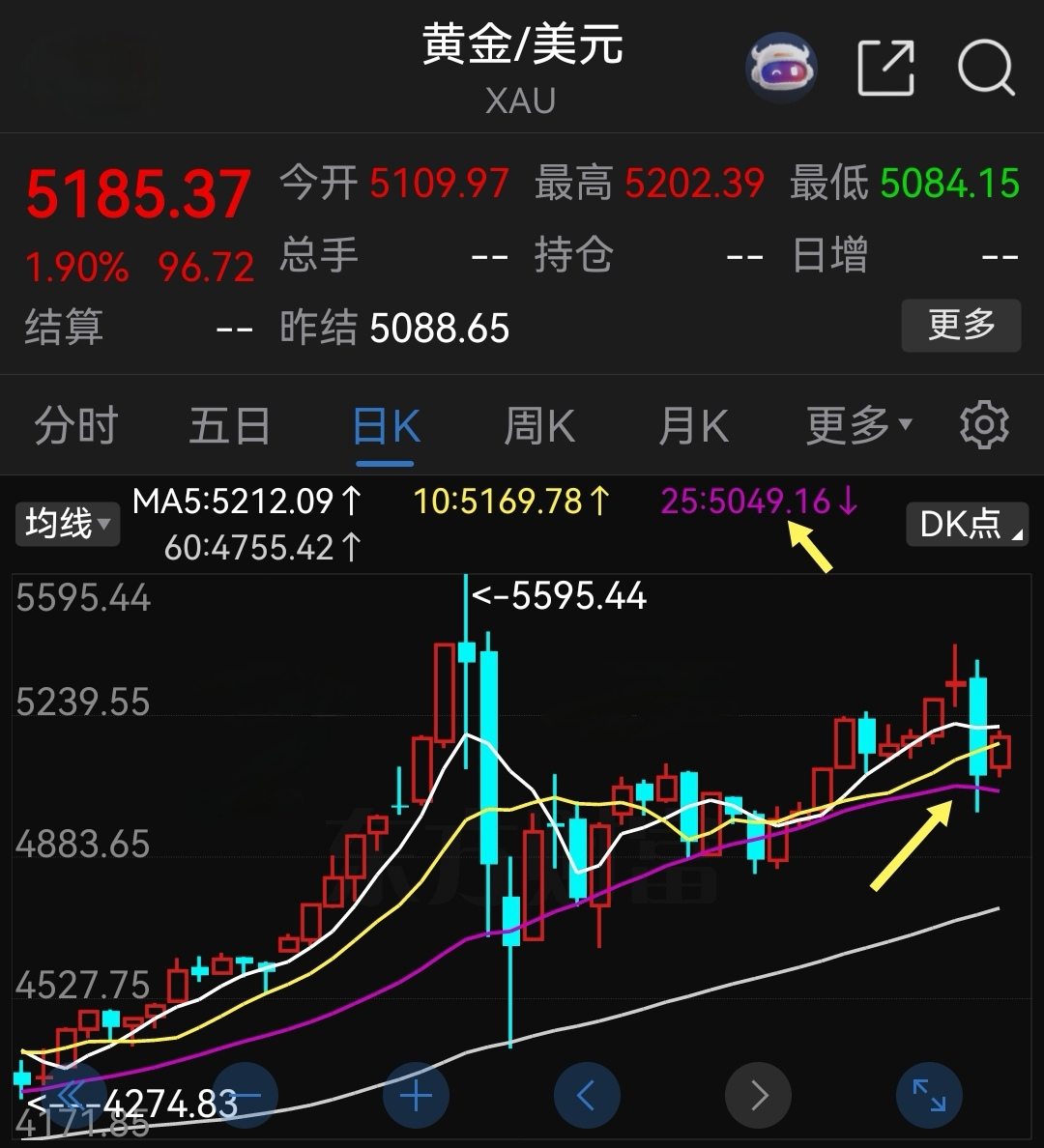Switch to the 月K chart
Viewport: 1044px width, 1148px height.
[x=692, y=426]
